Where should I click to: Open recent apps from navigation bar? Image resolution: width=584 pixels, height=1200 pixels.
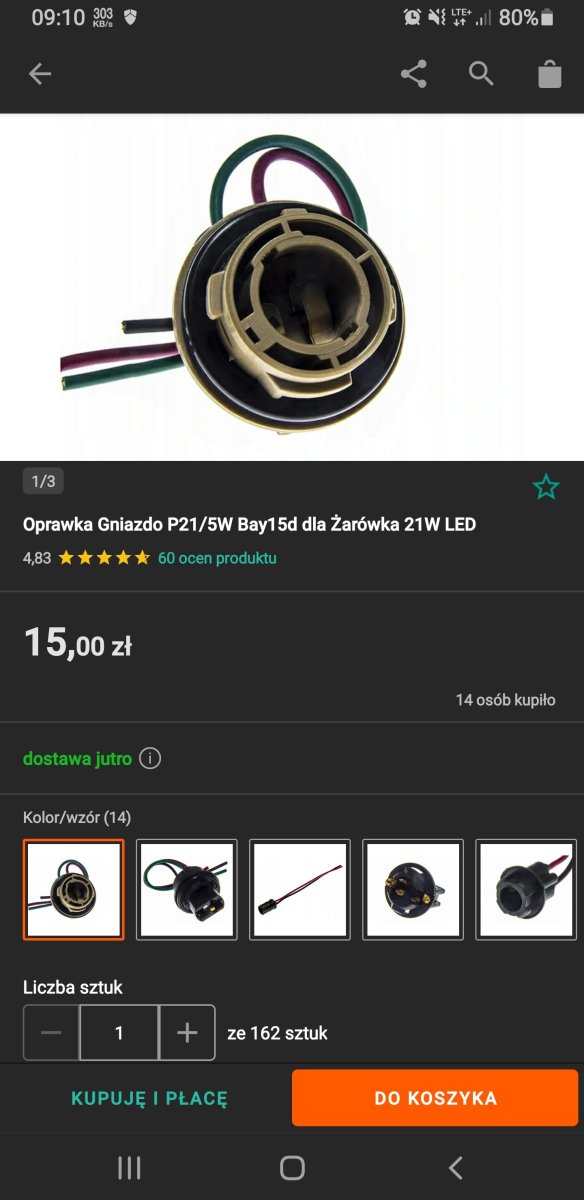130,1167
